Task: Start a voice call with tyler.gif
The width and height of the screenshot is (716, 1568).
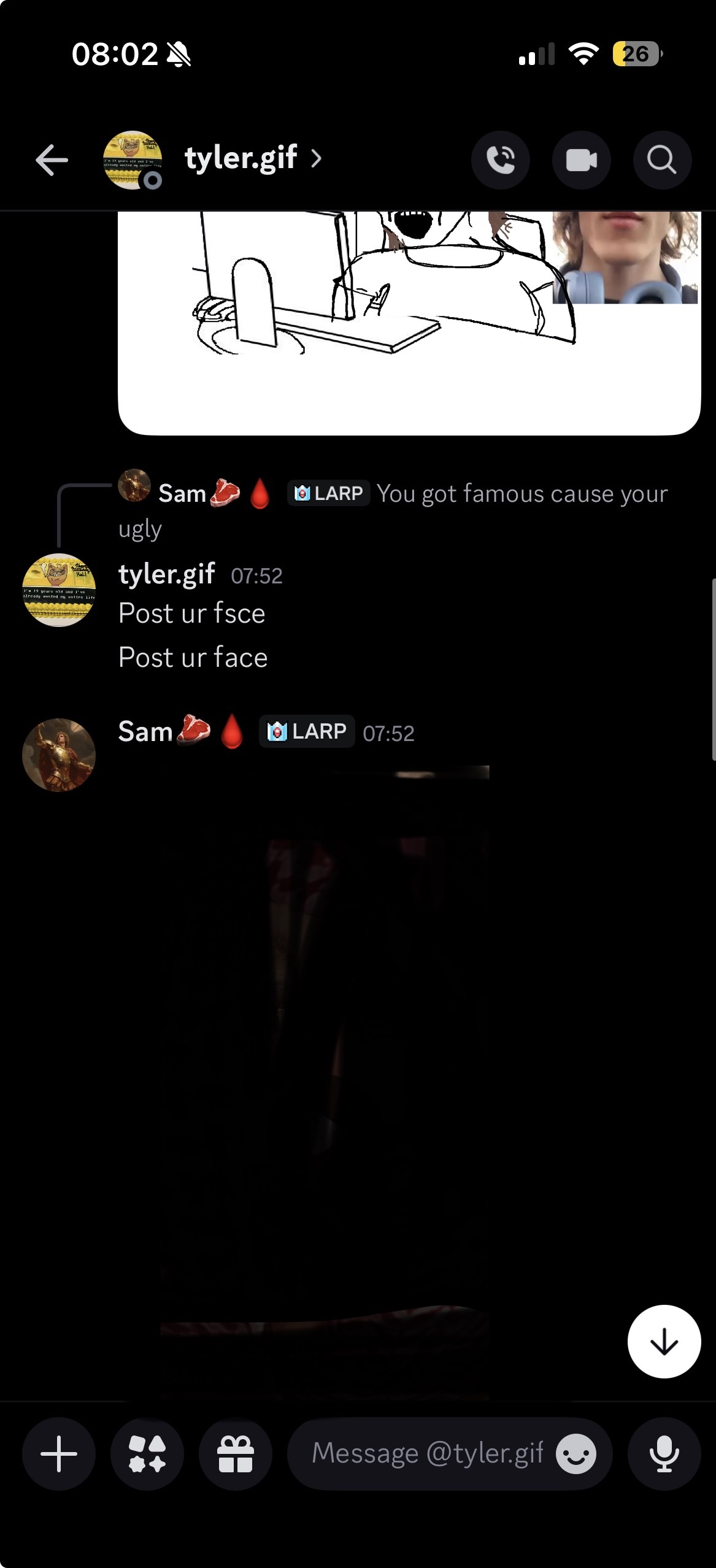Action: pos(500,161)
